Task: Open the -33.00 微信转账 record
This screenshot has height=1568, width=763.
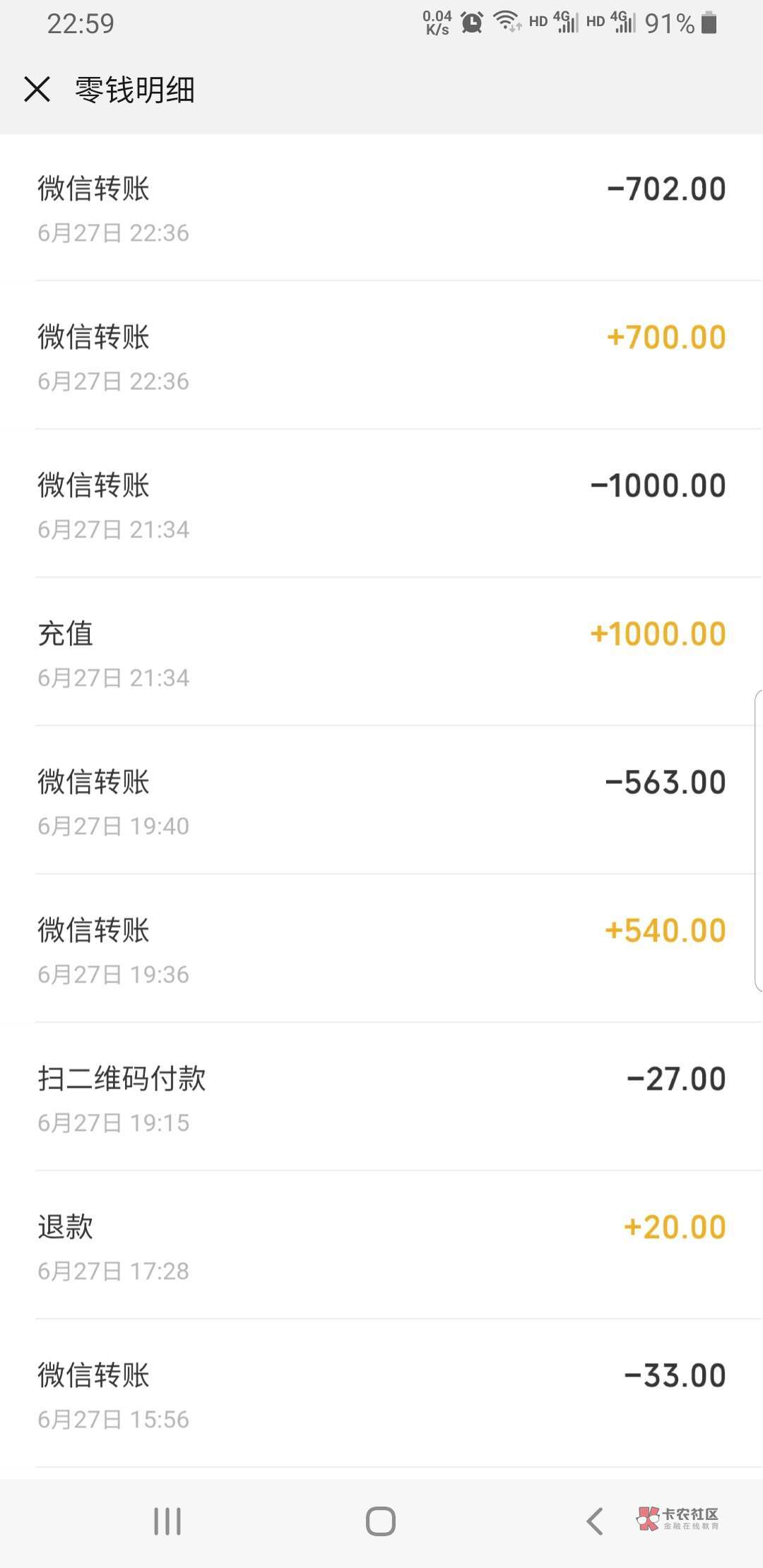Action: pos(381,1394)
